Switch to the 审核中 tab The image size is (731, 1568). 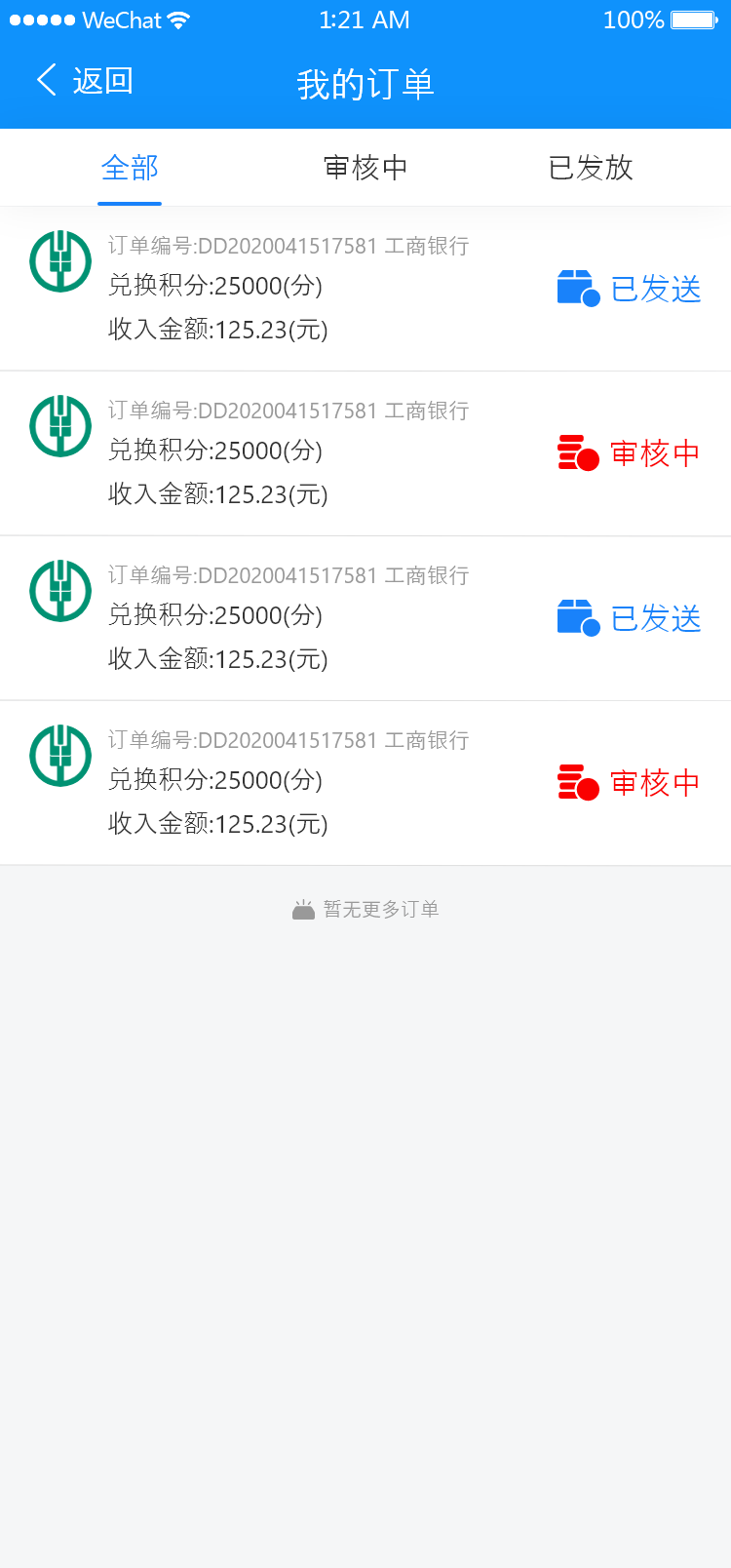[365, 168]
